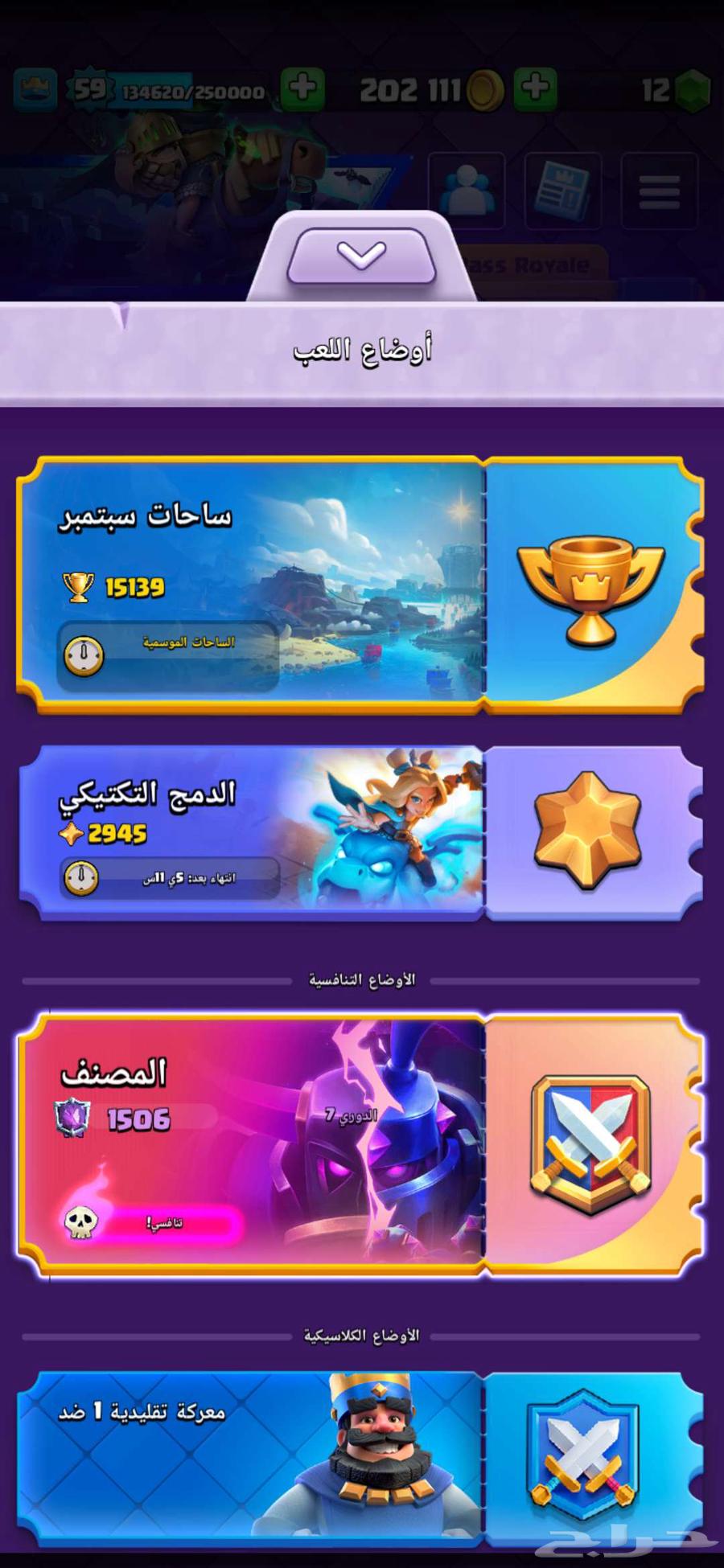
Task: Open the hamburger menu icon
Action: point(659,191)
